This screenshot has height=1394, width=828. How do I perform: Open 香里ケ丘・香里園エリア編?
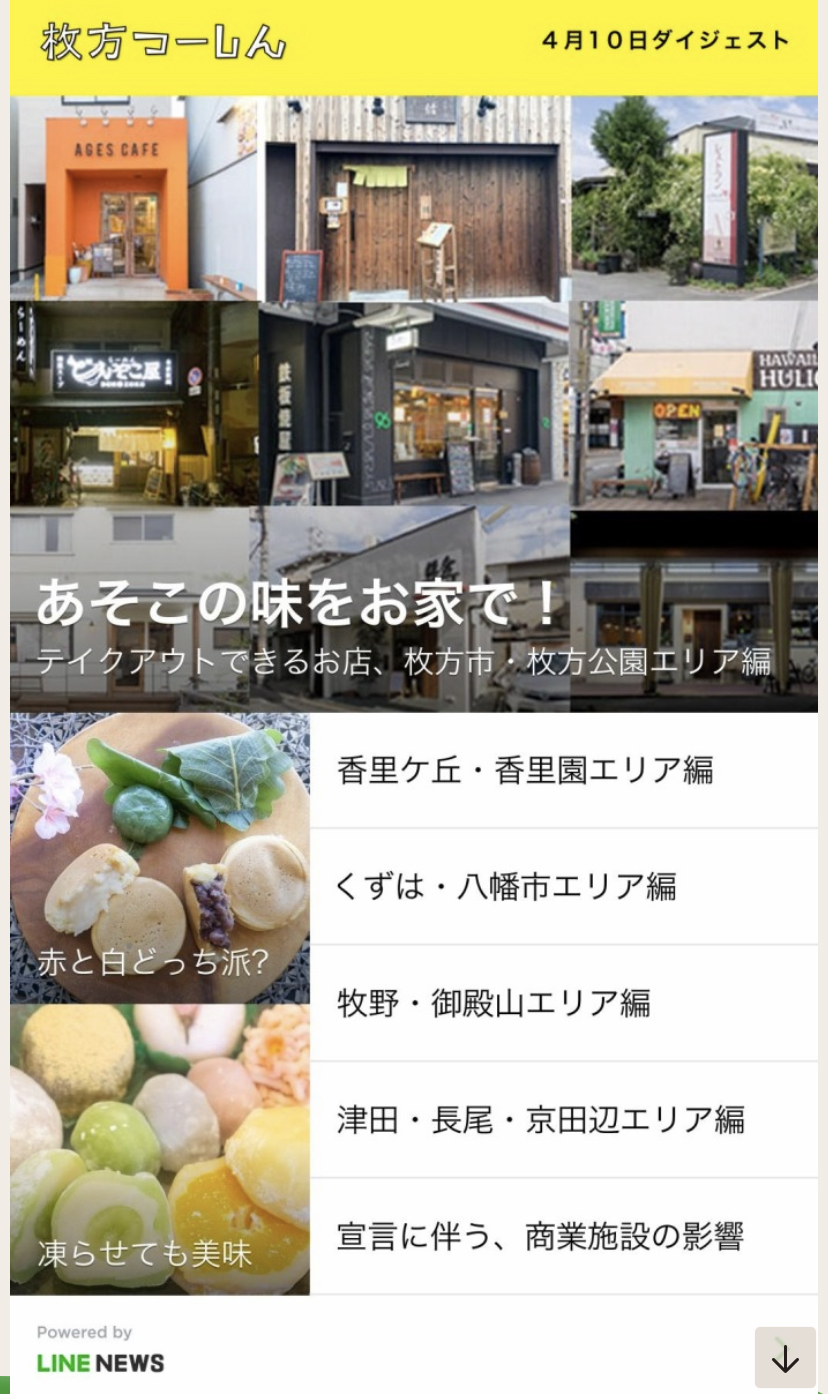(563, 770)
